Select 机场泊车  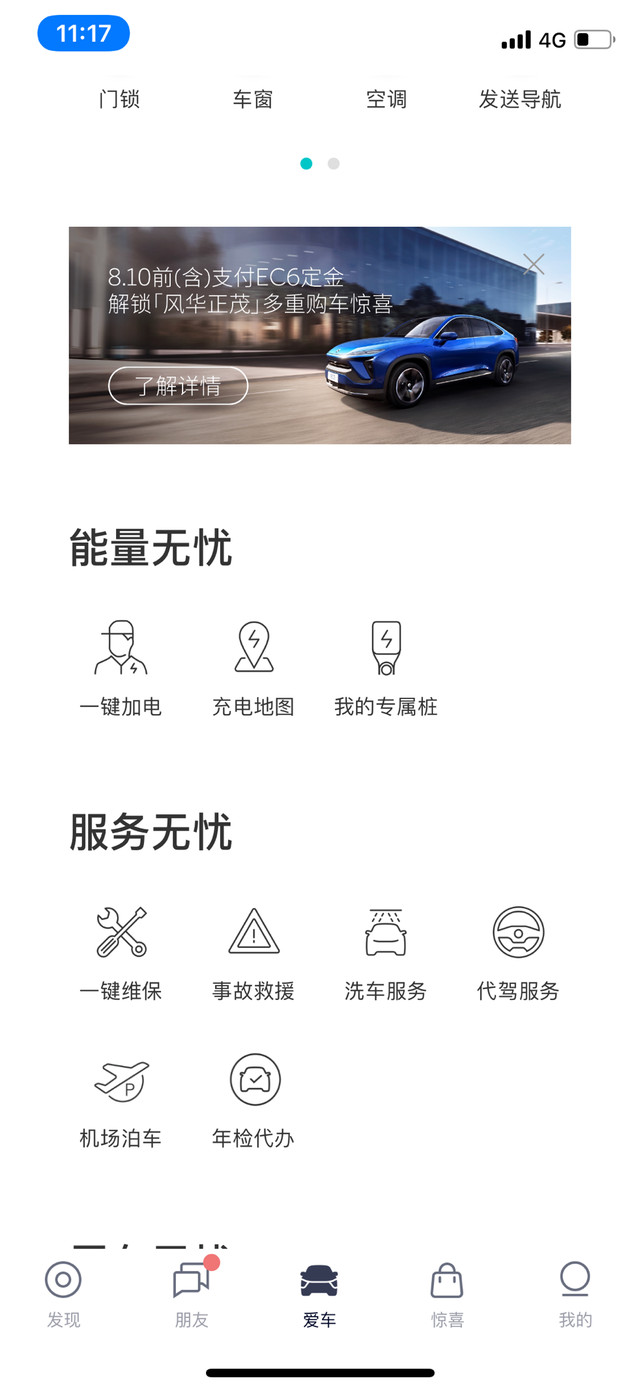coord(120,1099)
